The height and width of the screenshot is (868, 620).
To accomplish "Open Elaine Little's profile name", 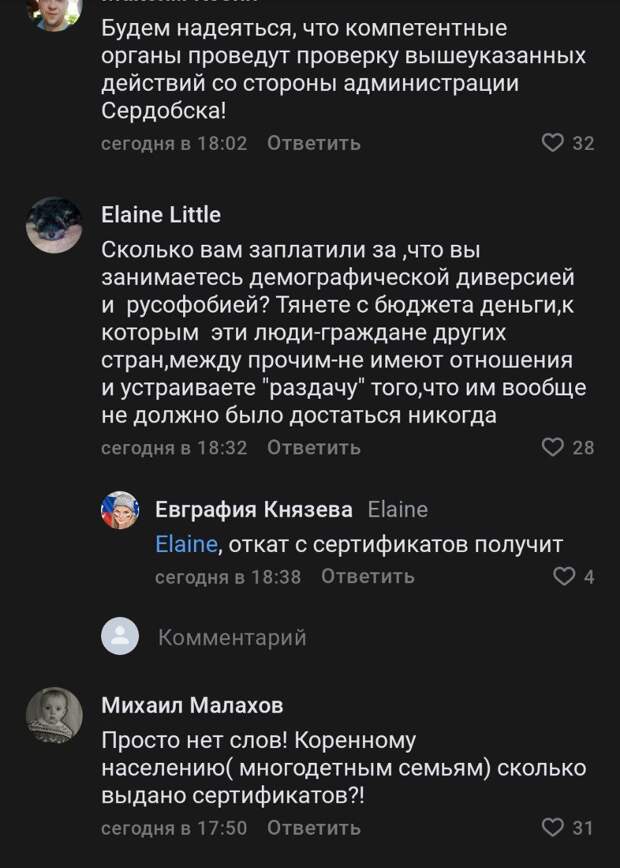I will [161, 215].
